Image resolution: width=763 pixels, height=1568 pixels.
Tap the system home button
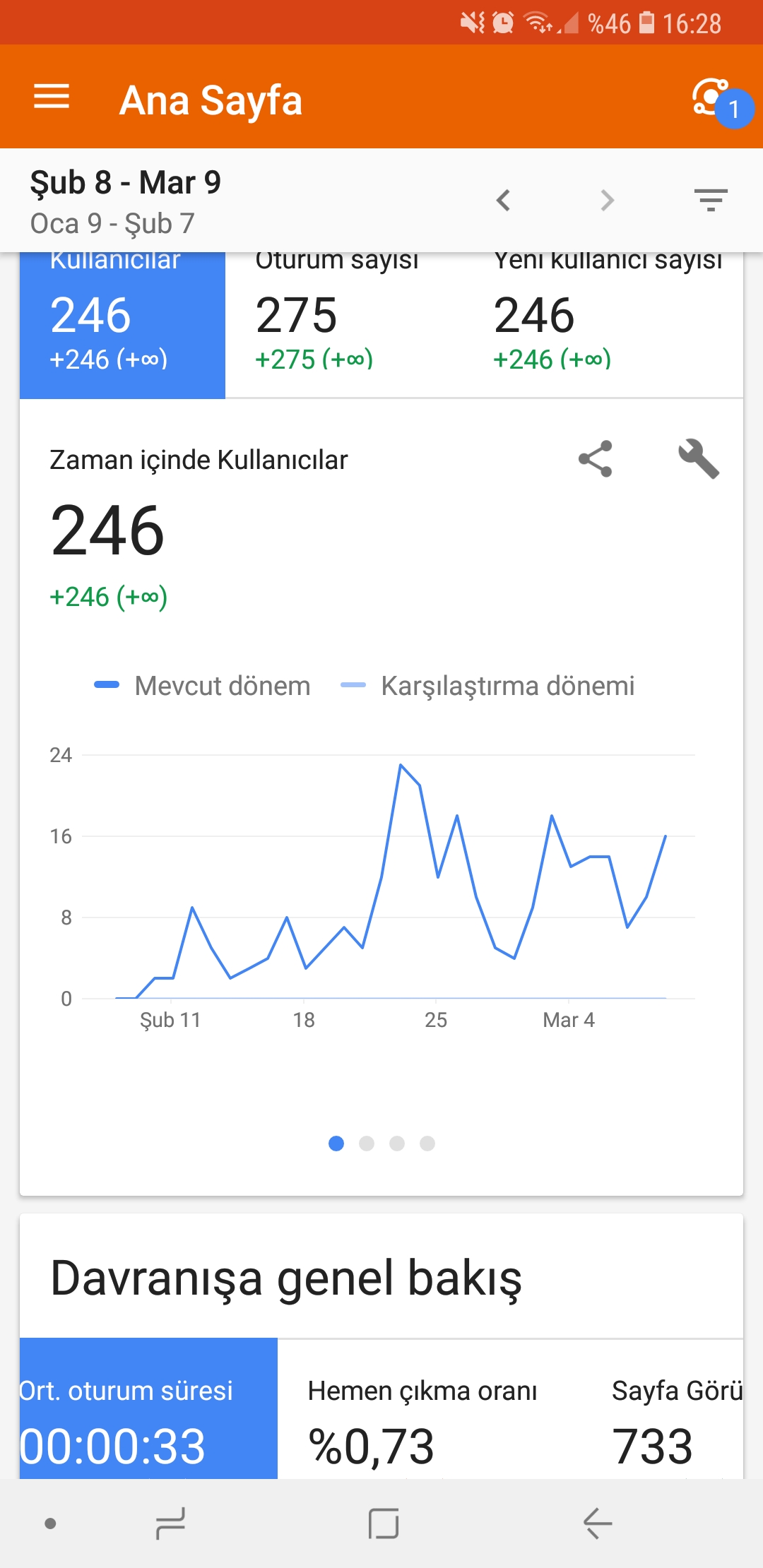(384, 1524)
